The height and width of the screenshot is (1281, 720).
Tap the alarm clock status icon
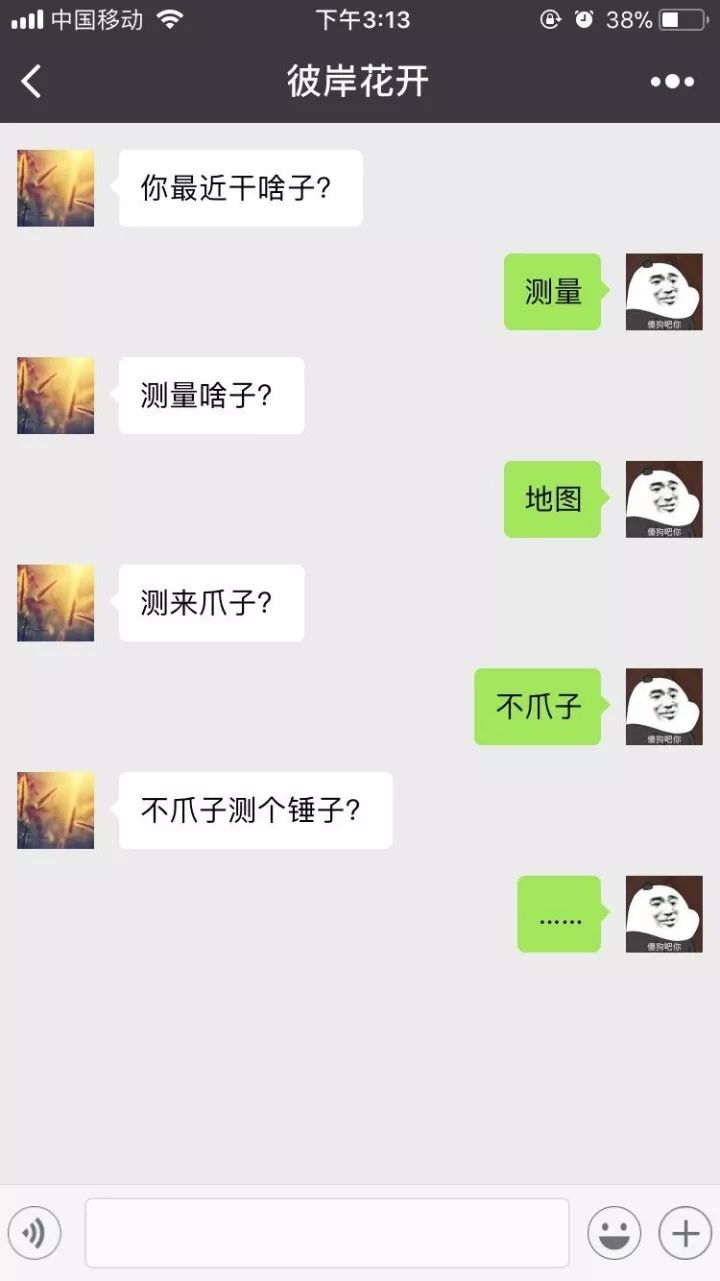point(584,18)
